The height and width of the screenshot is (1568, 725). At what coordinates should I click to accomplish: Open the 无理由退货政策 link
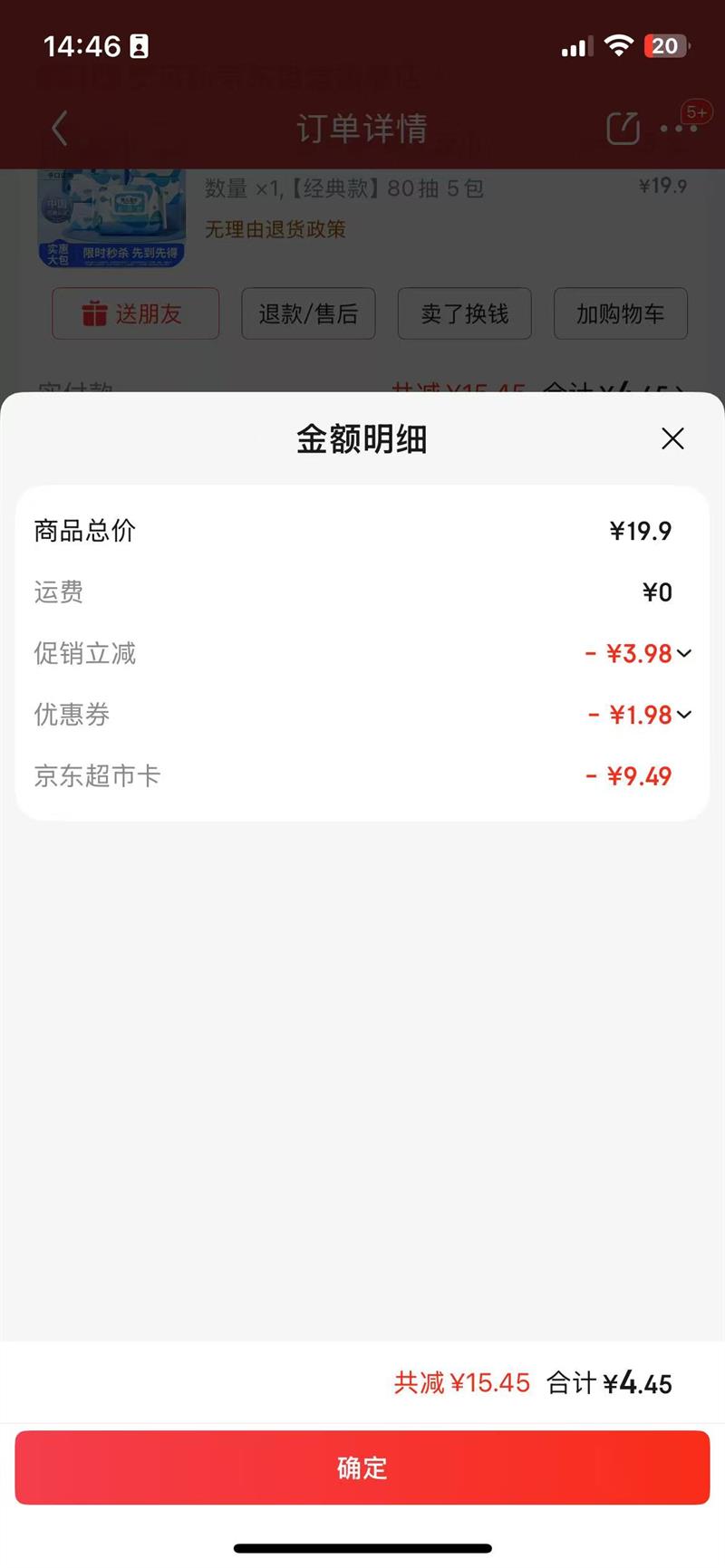(275, 230)
